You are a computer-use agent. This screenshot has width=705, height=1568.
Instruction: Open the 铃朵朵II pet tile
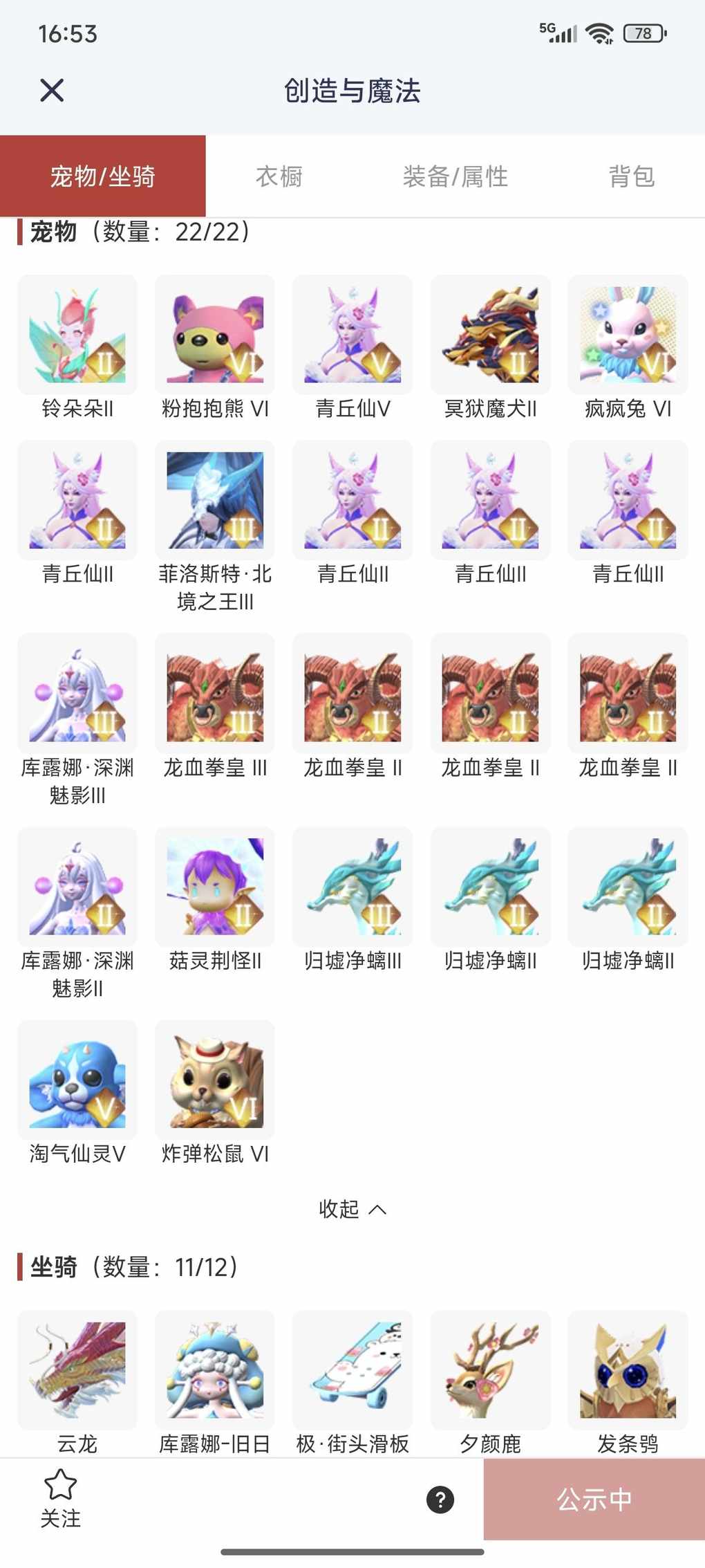click(77, 335)
